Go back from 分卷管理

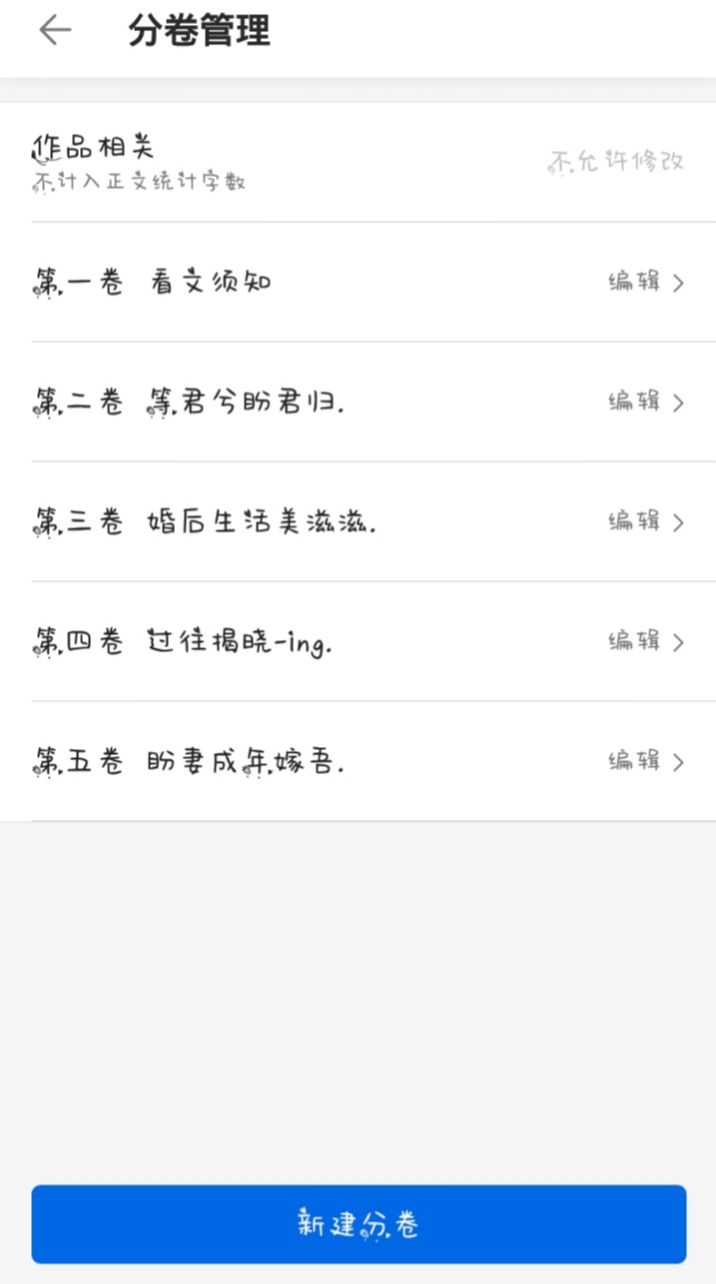tap(55, 31)
